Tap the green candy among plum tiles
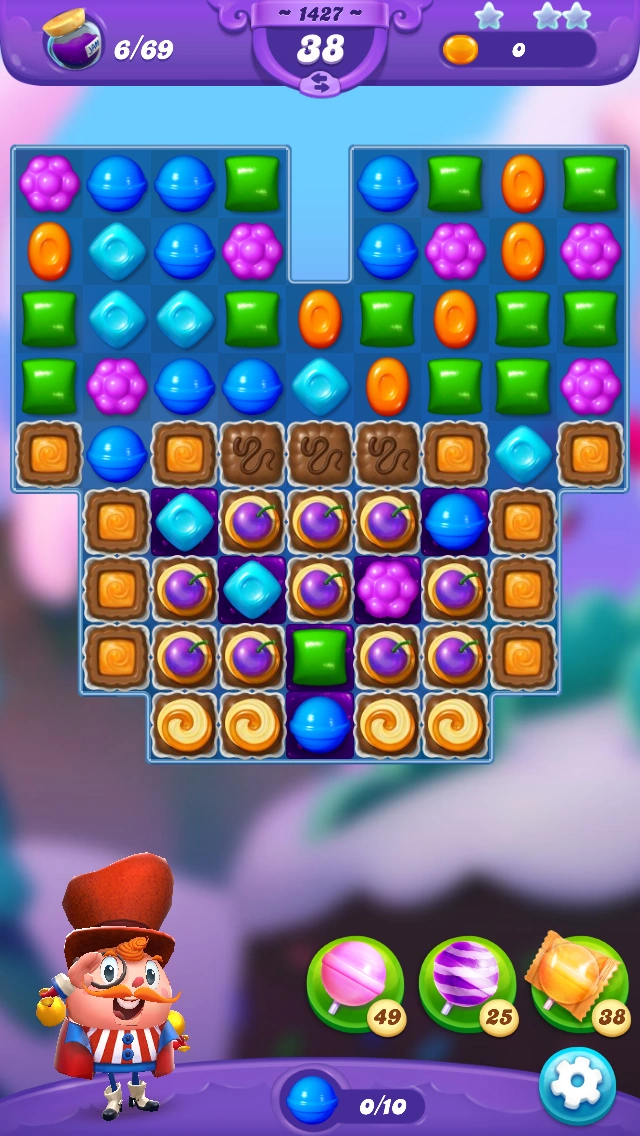The height and width of the screenshot is (1136, 640). click(x=320, y=656)
